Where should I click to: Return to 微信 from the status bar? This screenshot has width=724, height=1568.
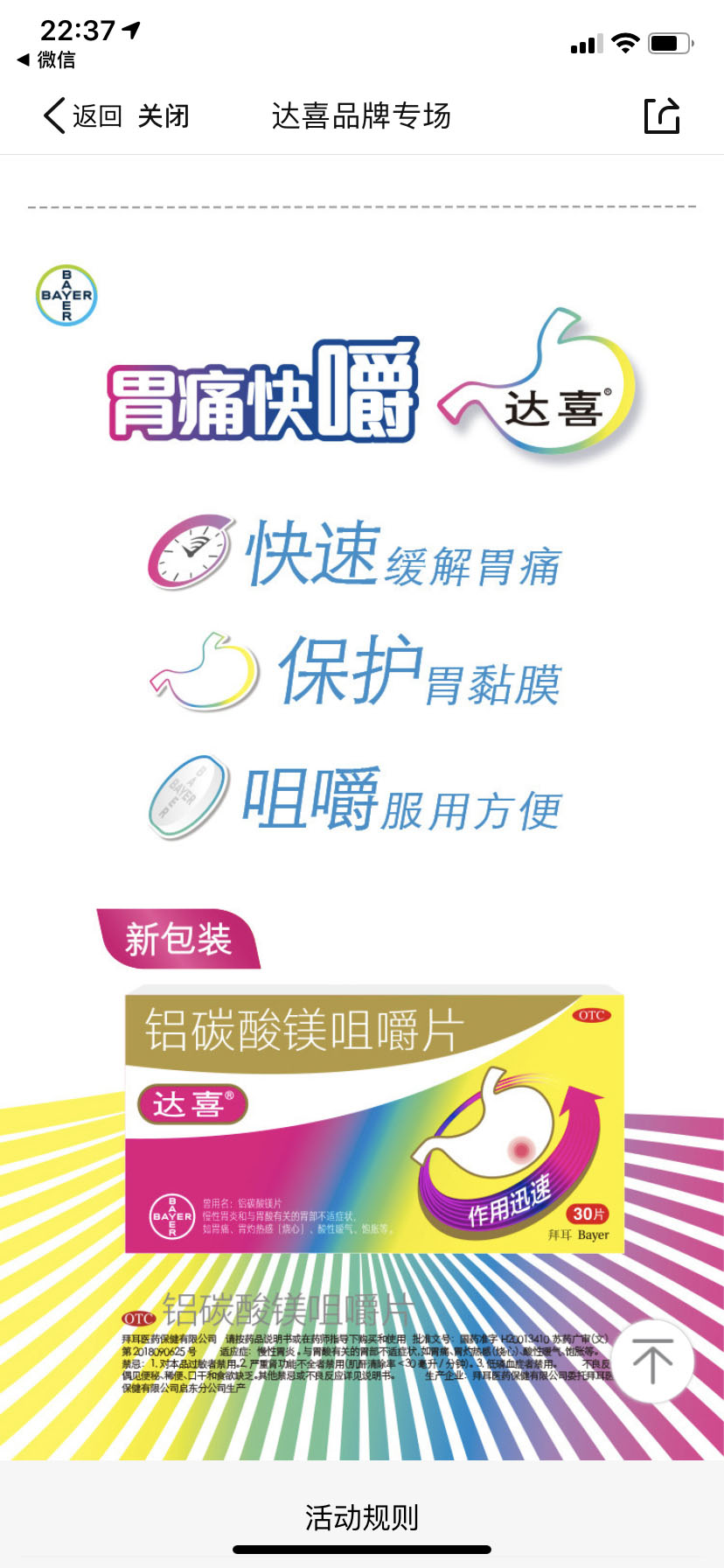click(x=47, y=59)
